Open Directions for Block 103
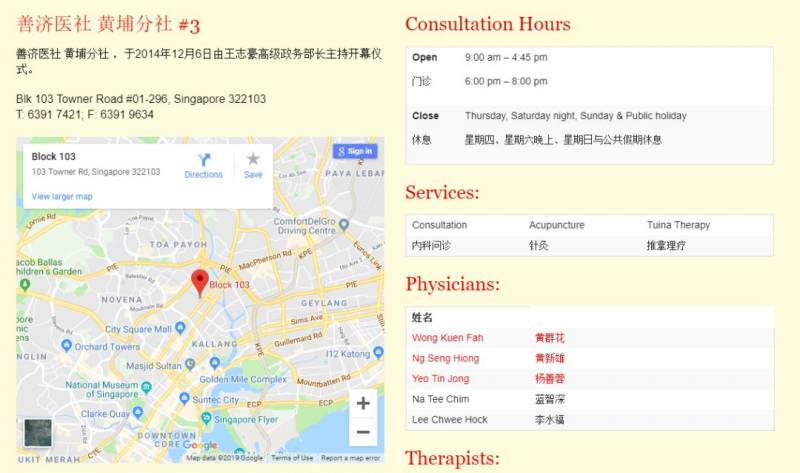The height and width of the screenshot is (473, 800). point(203,164)
